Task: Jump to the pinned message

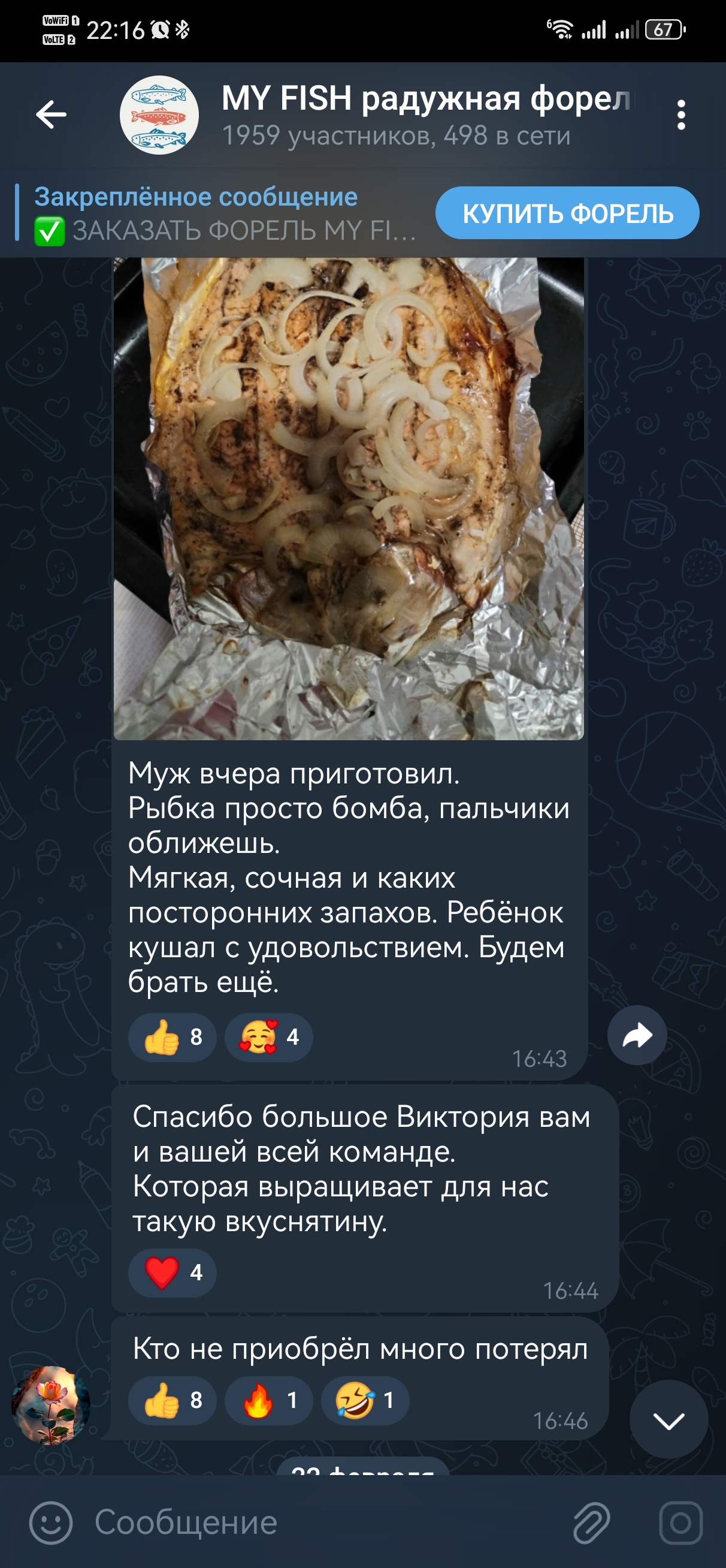Action: point(219,213)
